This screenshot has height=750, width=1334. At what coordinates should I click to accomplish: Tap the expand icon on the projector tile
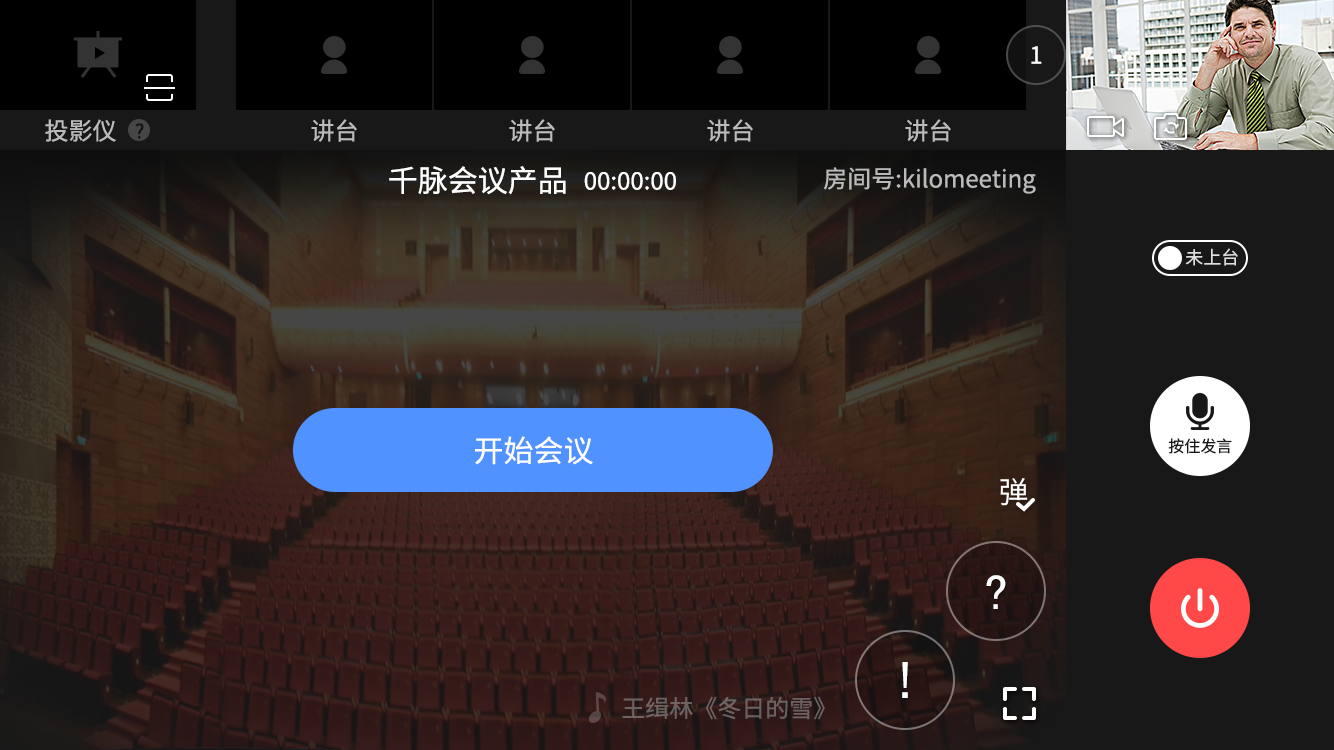click(159, 87)
